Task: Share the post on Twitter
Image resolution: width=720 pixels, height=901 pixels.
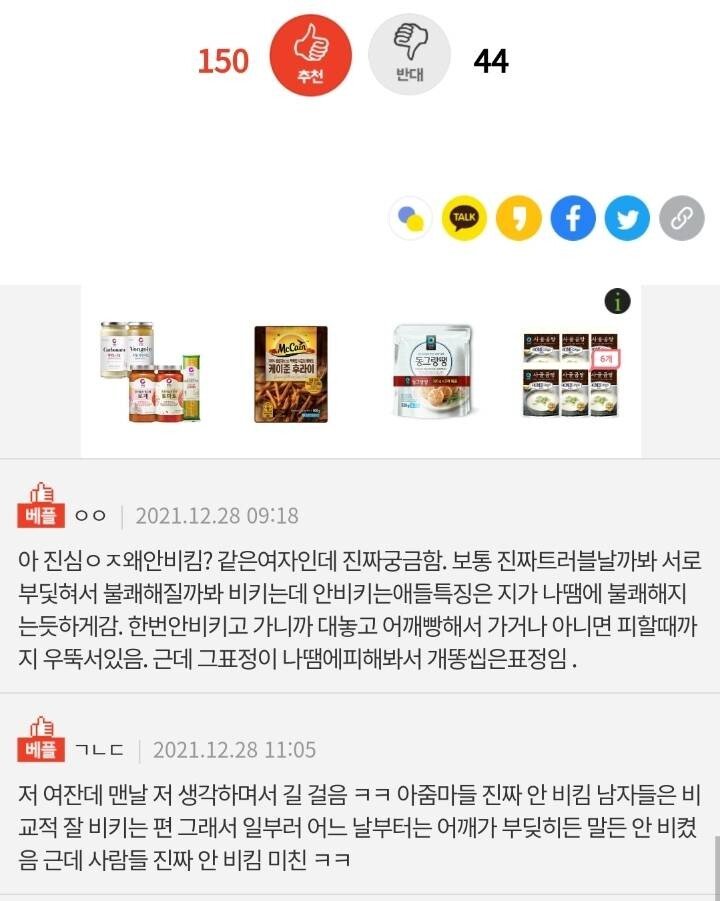Action: click(x=627, y=217)
